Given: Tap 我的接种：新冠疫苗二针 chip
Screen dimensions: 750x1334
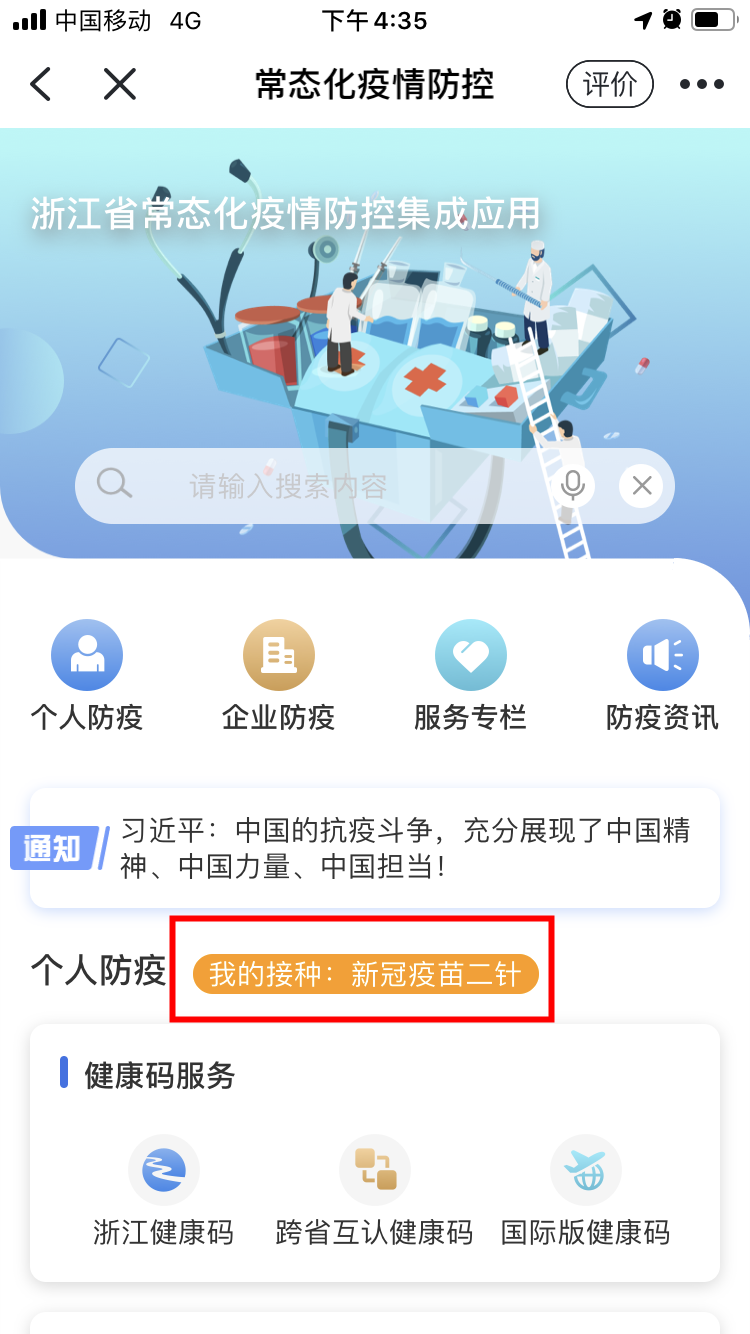Looking at the screenshot, I should pos(365,974).
